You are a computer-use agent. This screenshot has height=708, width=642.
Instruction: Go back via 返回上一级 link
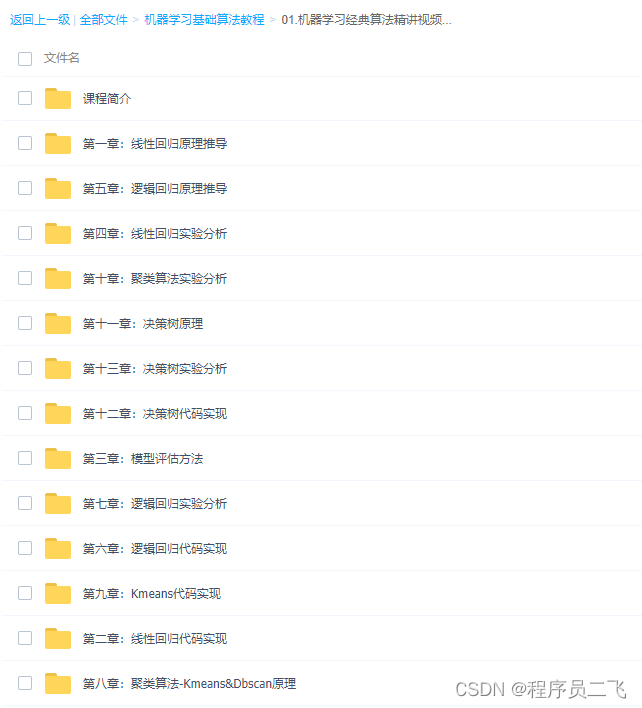[40, 19]
